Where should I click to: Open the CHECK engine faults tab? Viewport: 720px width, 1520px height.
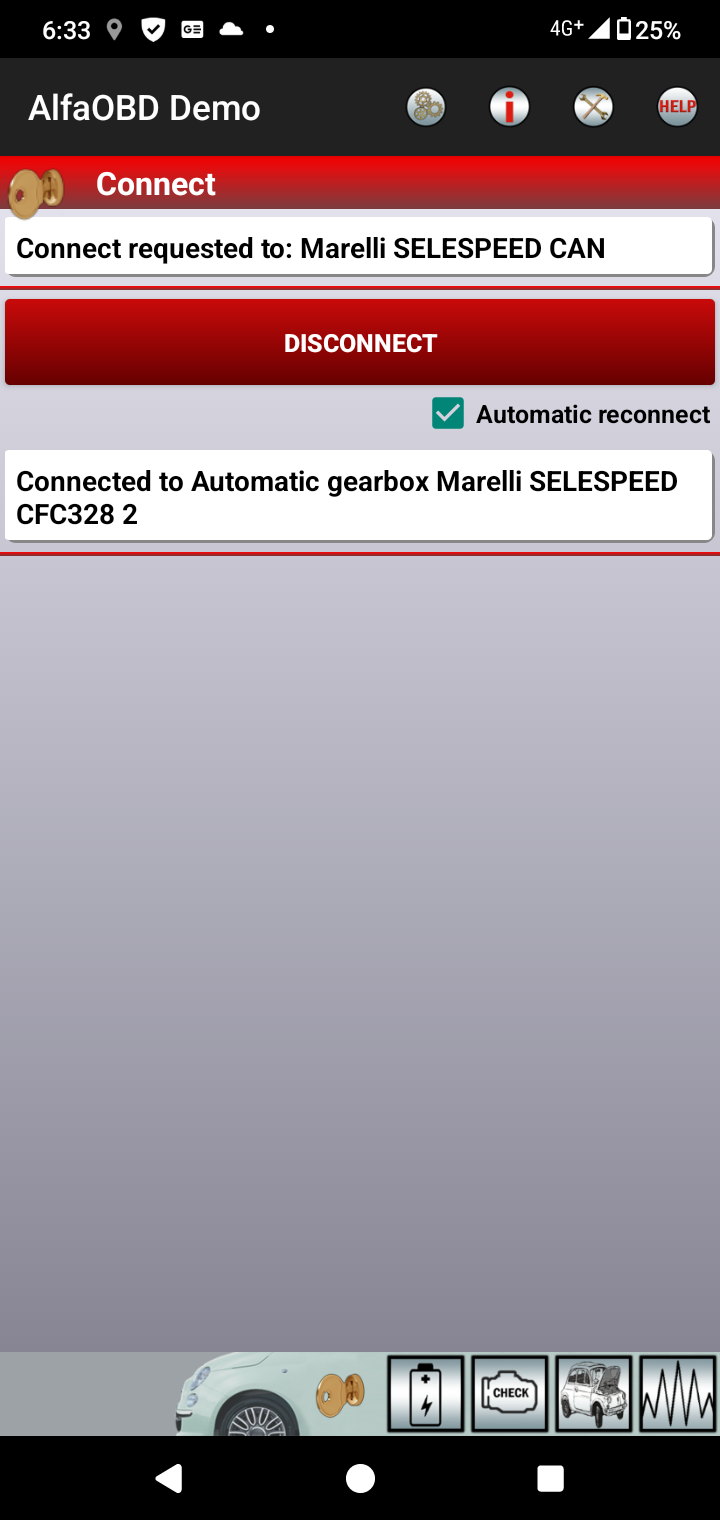coord(510,1393)
